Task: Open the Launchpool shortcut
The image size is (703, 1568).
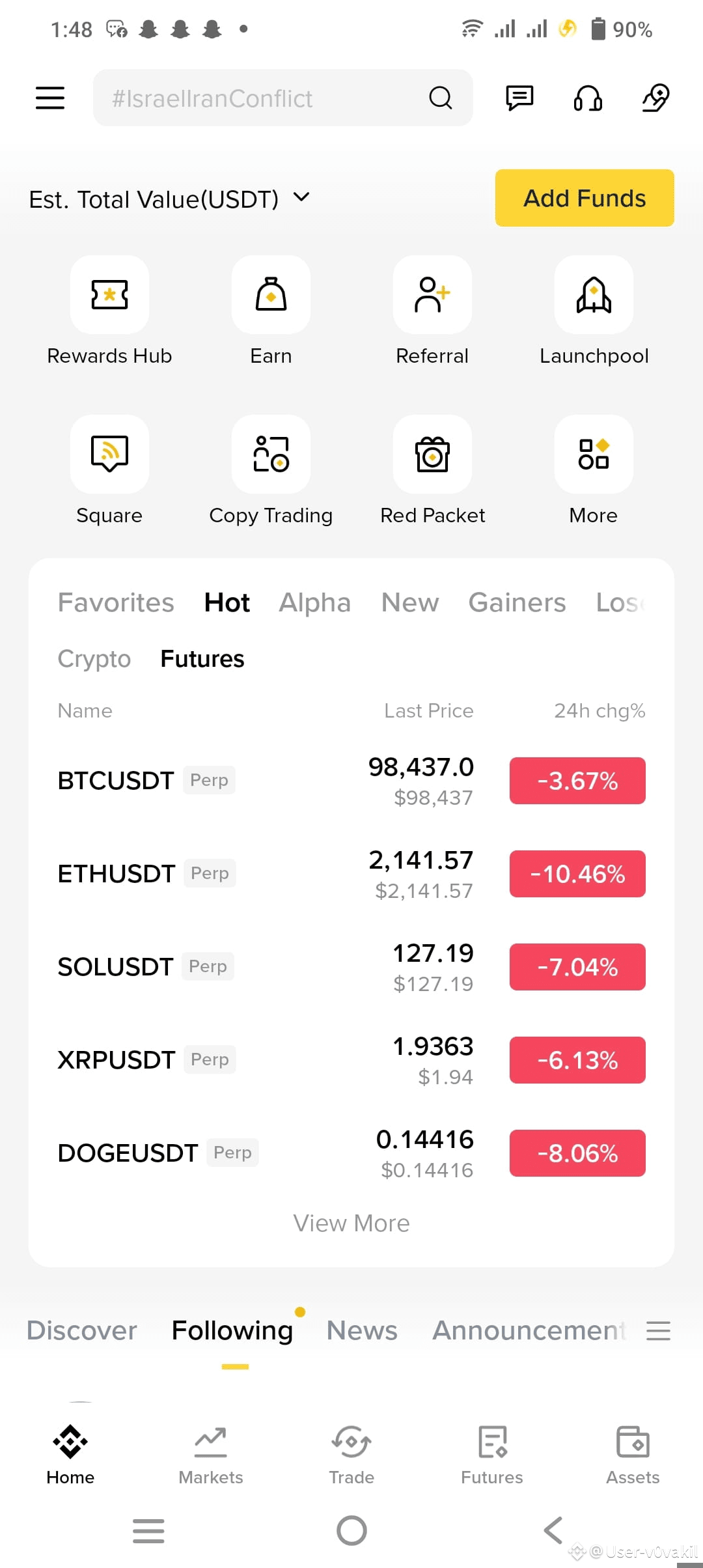Action: (x=594, y=311)
